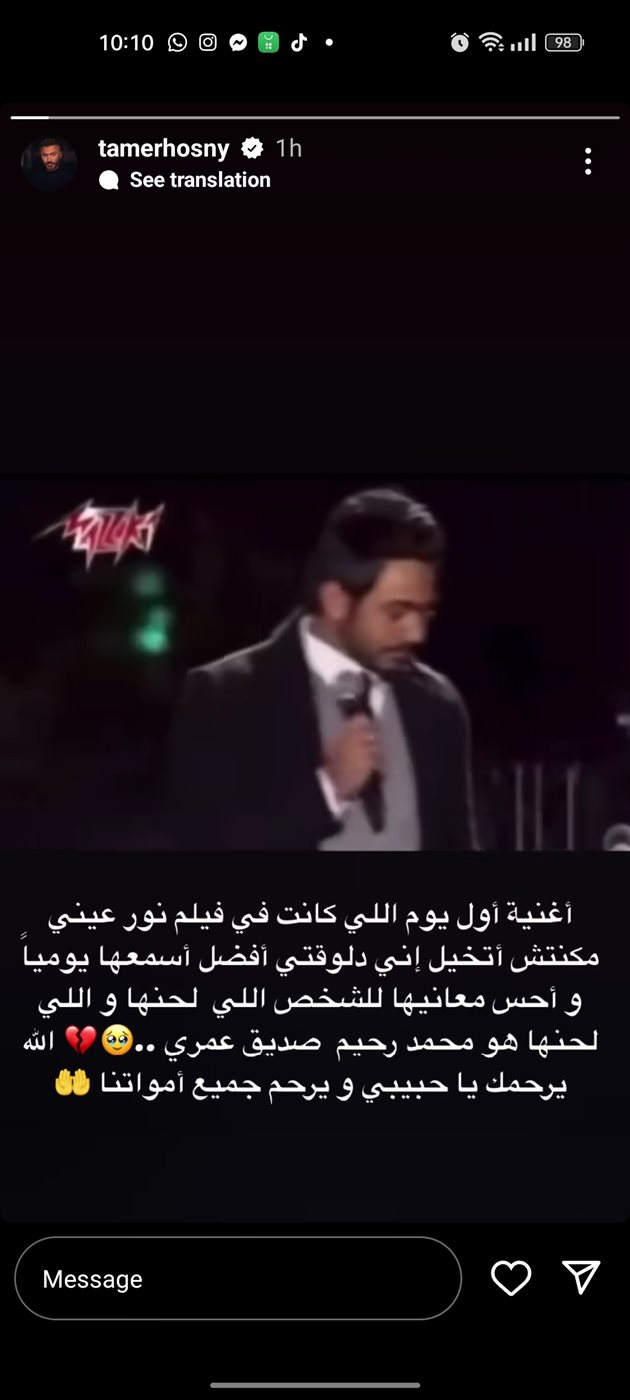Viewport: 630px width, 1400px height.
Task: Open tamerhosny's profile picture
Action: tap(49, 163)
